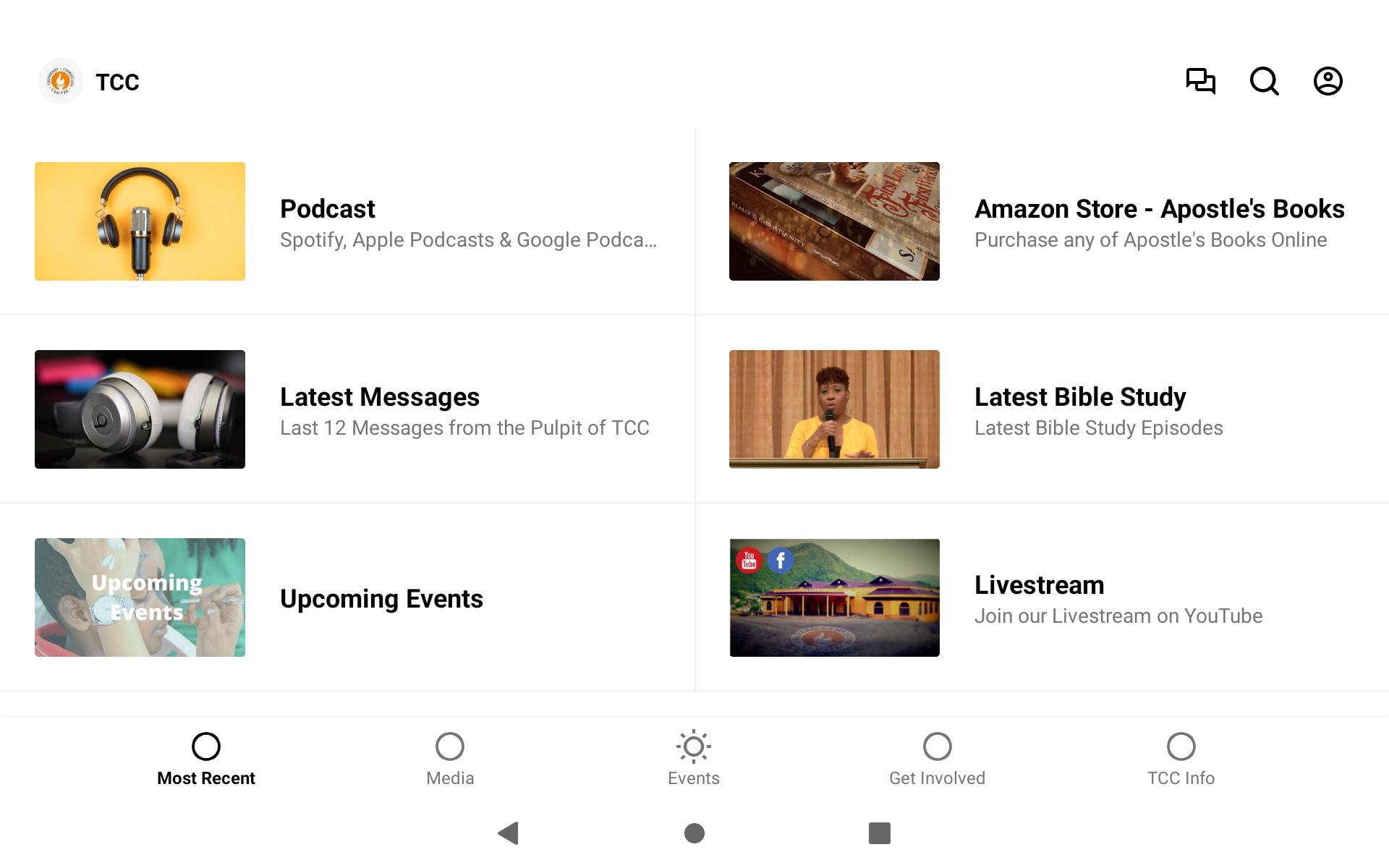Screen dimensions: 1389x868
Task: Open the user profile icon
Action: 1328,81
